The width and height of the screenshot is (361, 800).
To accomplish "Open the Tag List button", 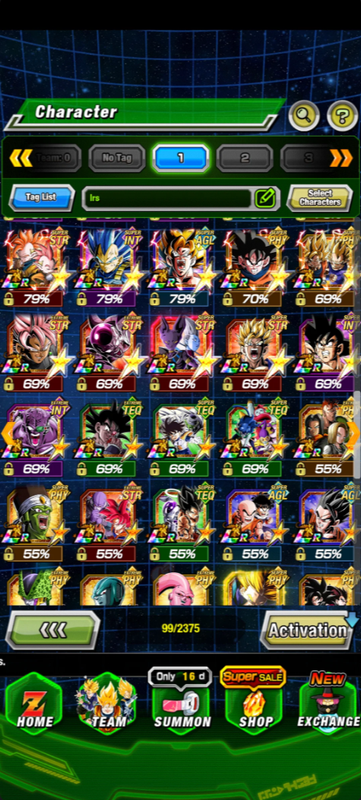I will pyautogui.click(x=42, y=197).
